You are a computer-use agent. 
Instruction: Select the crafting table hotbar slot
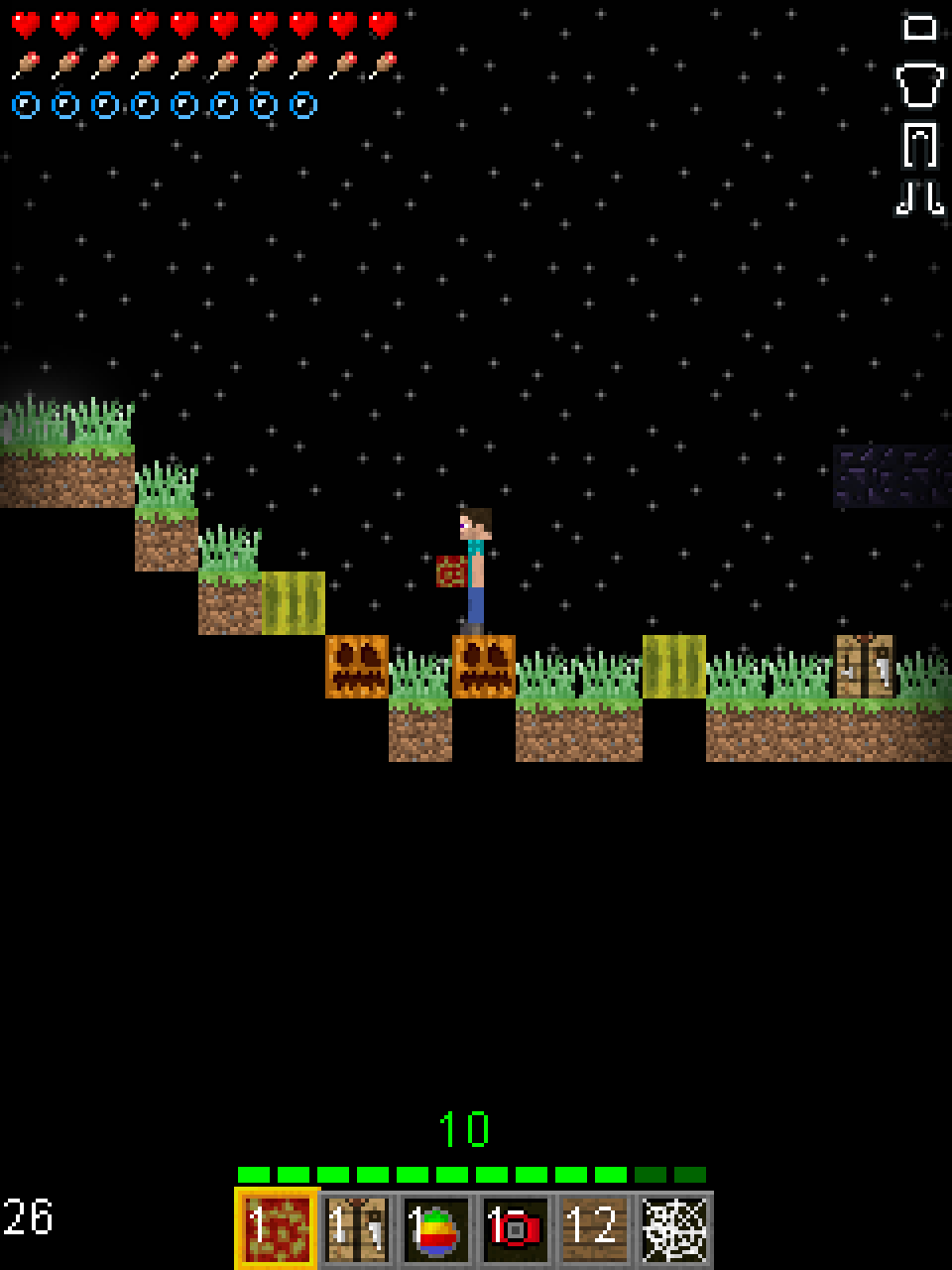tap(357, 1228)
